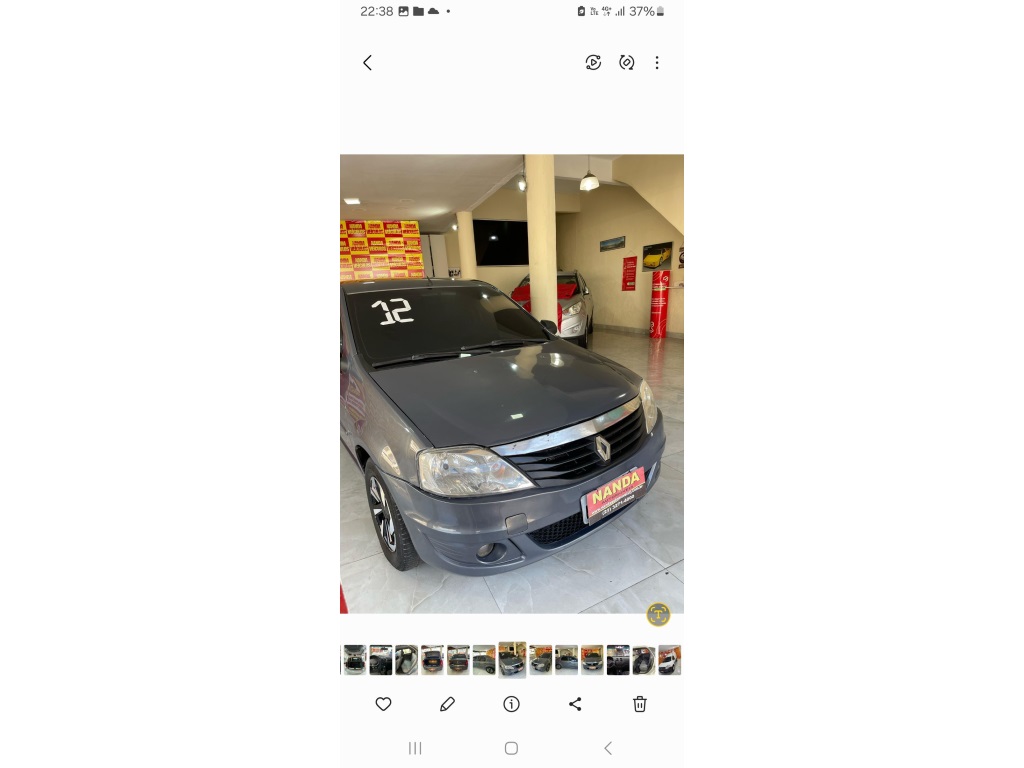Play the motion photo icon
This screenshot has height=768, width=1024.
pyautogui.click(x=593, y=63)
